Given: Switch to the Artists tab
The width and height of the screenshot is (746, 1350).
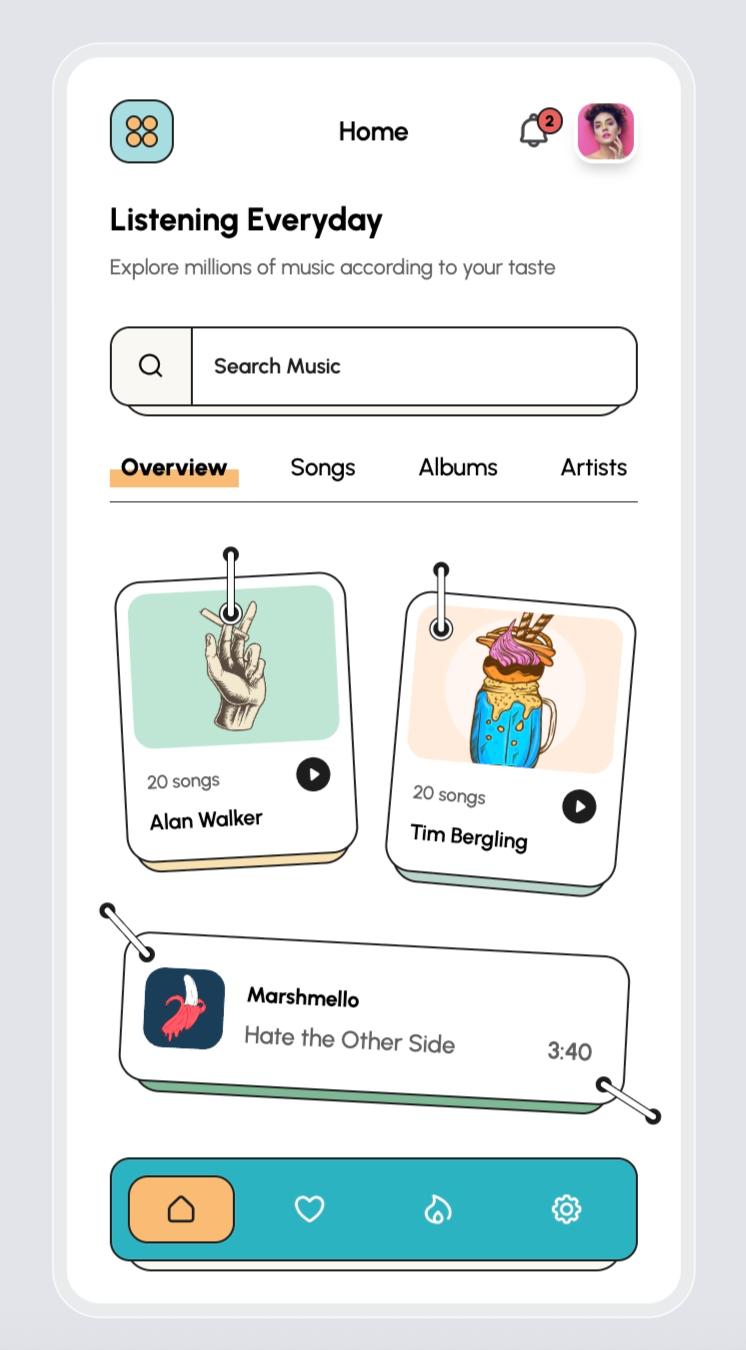Looking at the screenshot, I should [594, 468].
